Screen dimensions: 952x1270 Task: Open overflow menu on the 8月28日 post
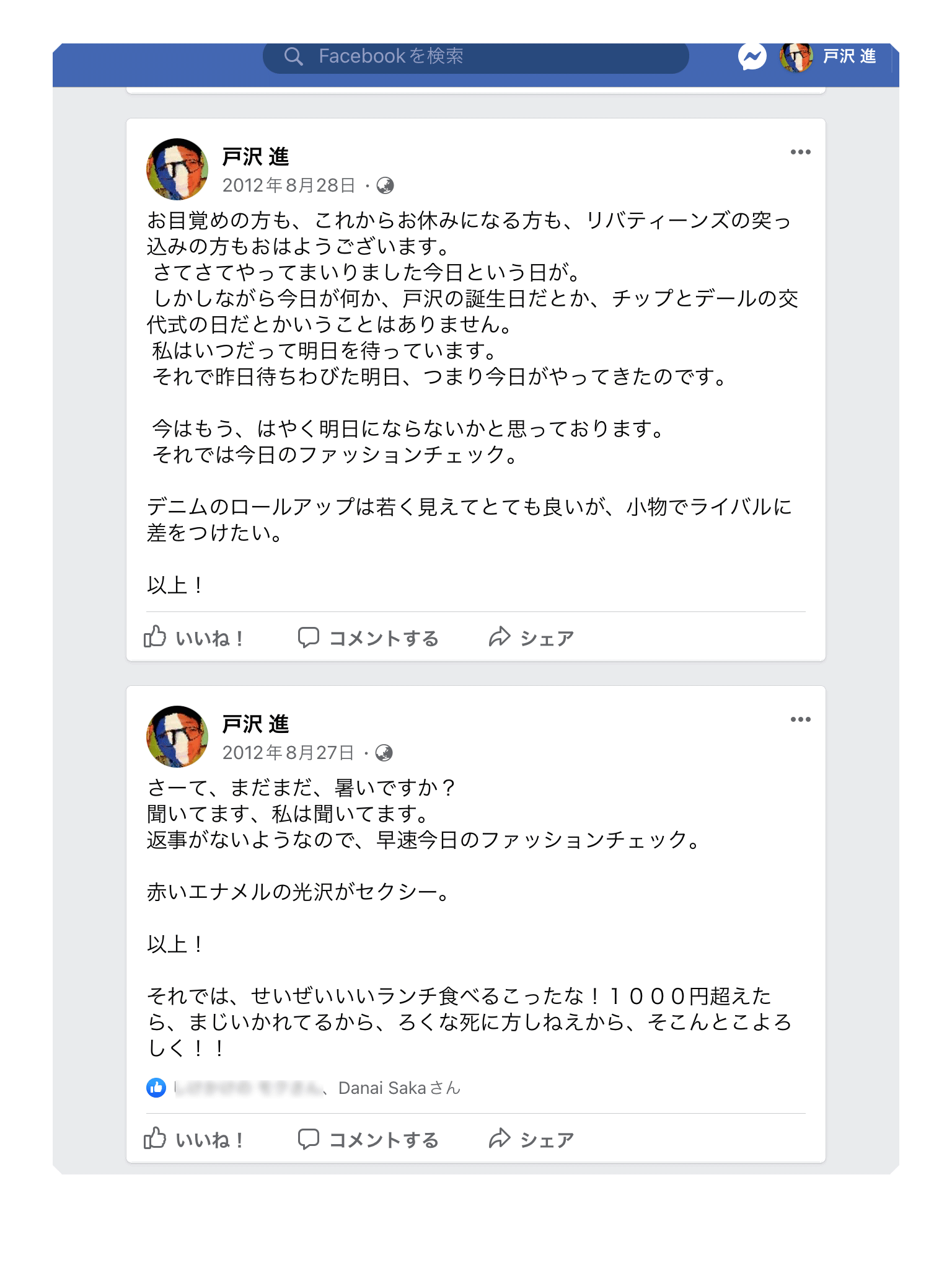coord(800,153)
